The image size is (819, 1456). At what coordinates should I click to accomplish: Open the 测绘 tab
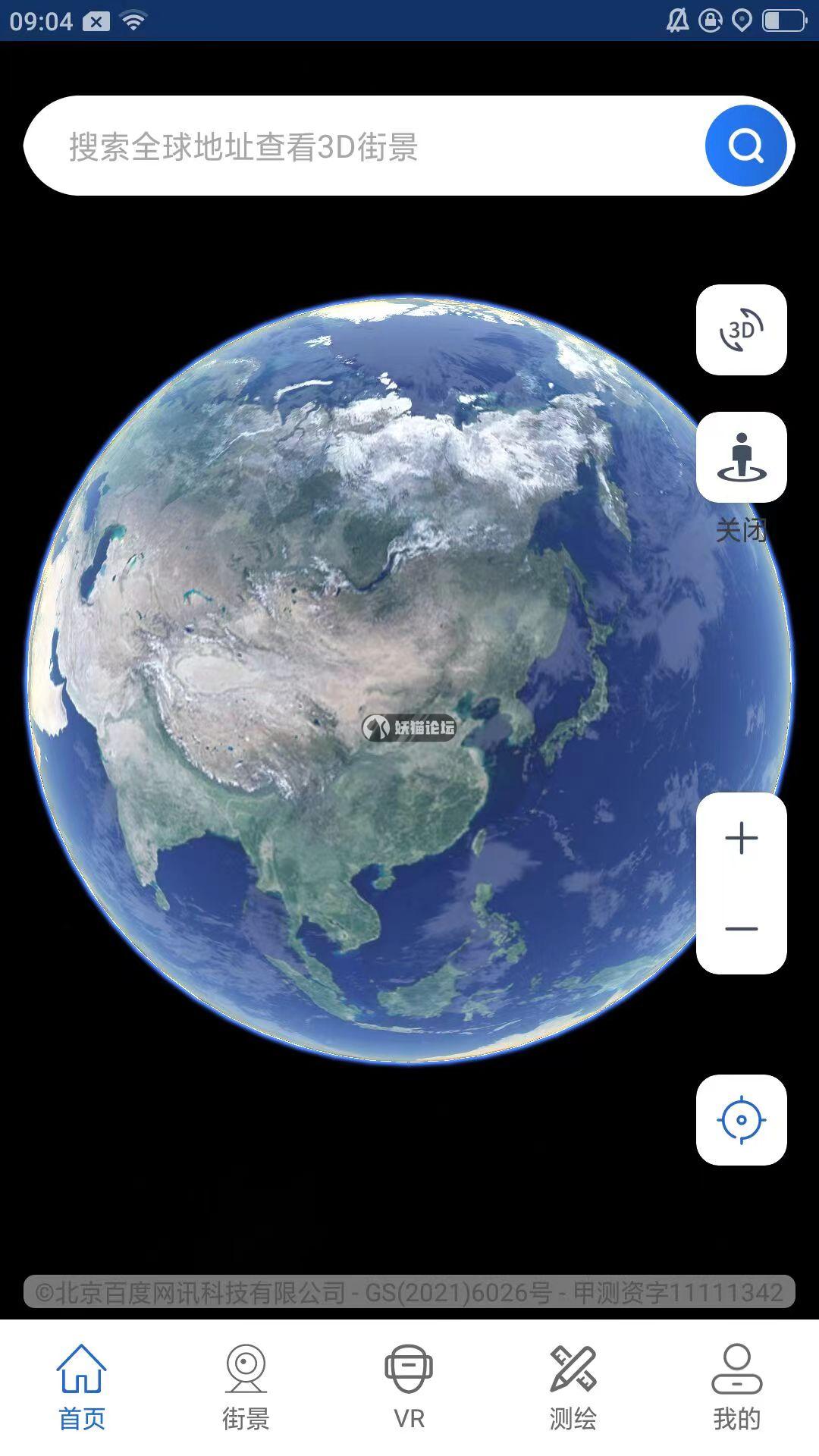point(573,1388)
